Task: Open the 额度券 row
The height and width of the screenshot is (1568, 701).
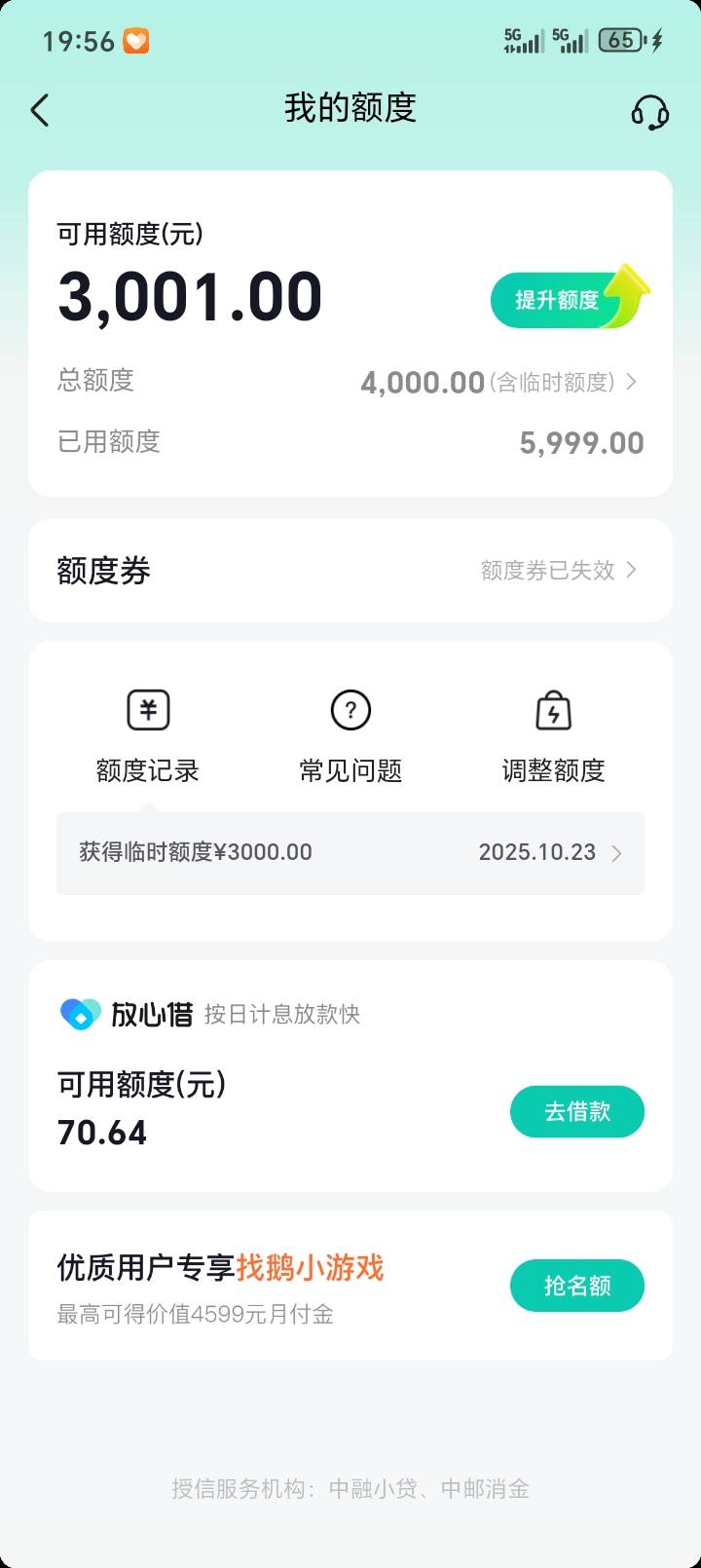Action: [350, 571]
